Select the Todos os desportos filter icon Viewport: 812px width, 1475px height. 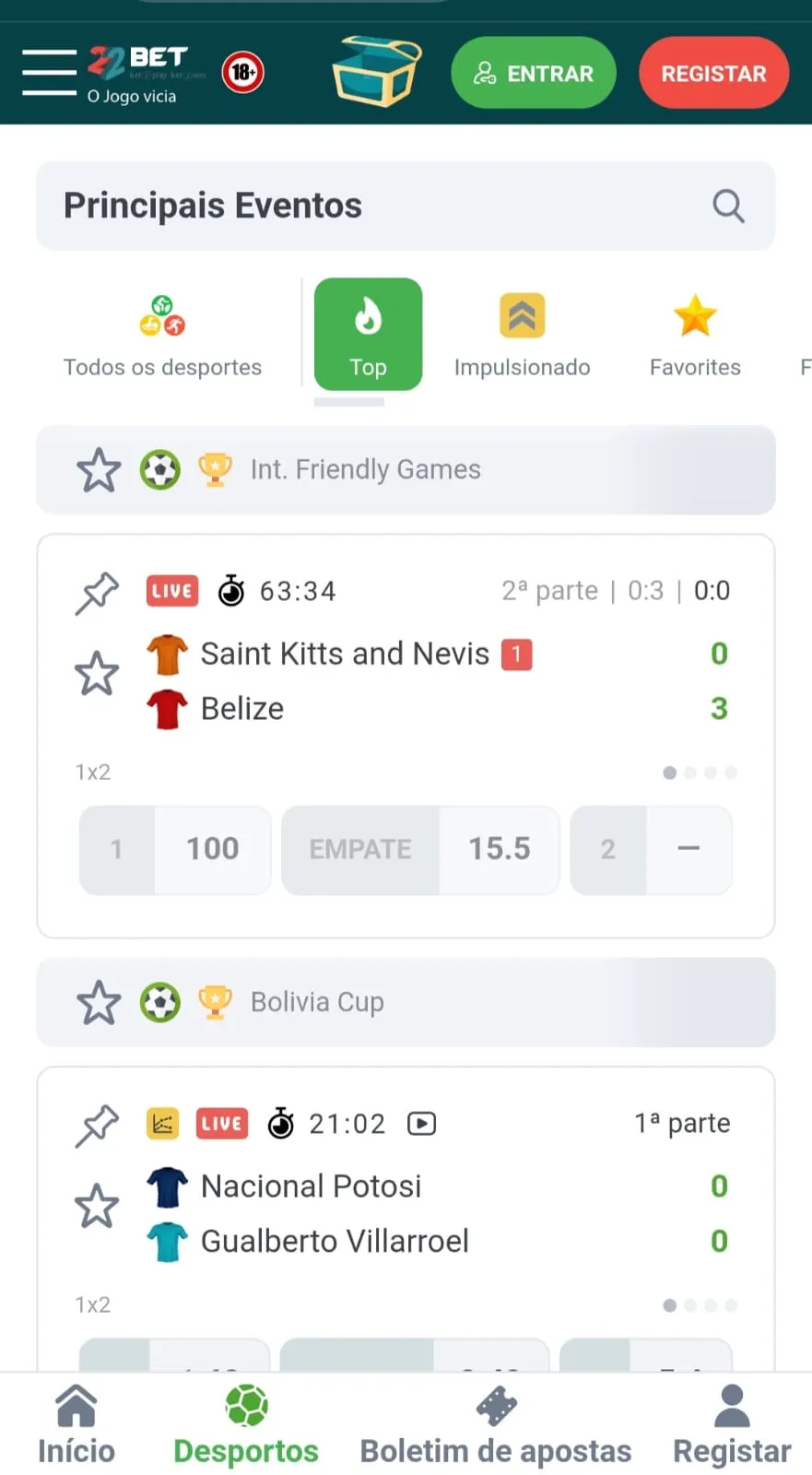pyautogui.click(x=162, y=315)
